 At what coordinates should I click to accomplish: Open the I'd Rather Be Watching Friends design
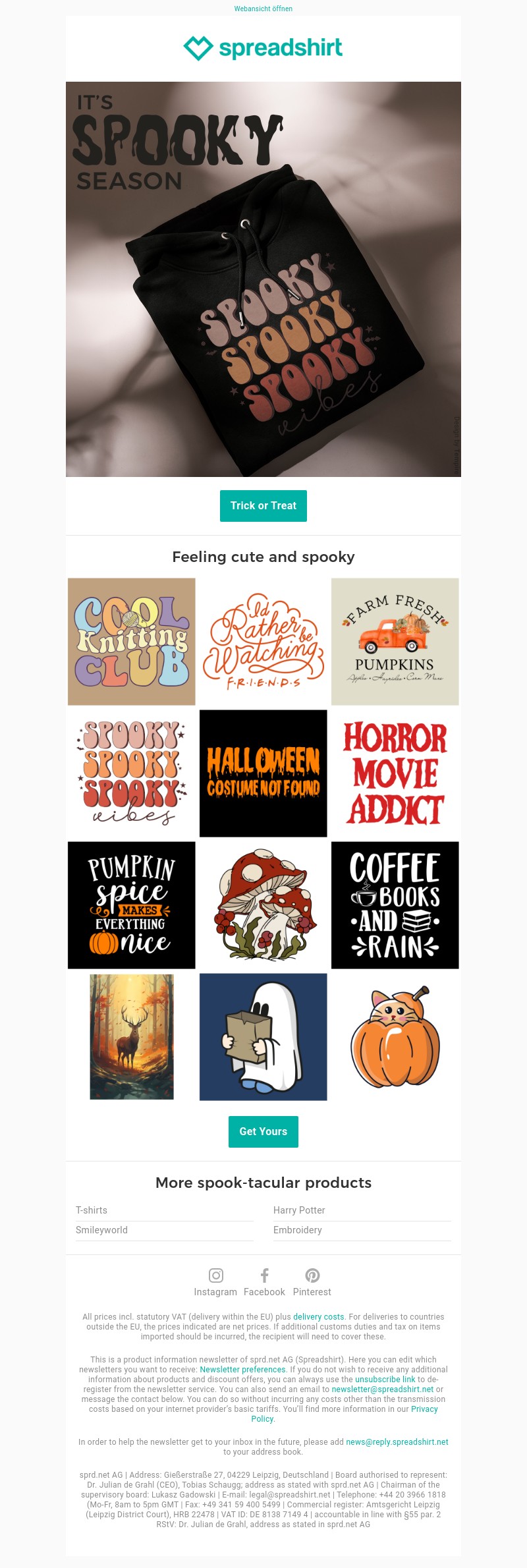coord(263,642)
